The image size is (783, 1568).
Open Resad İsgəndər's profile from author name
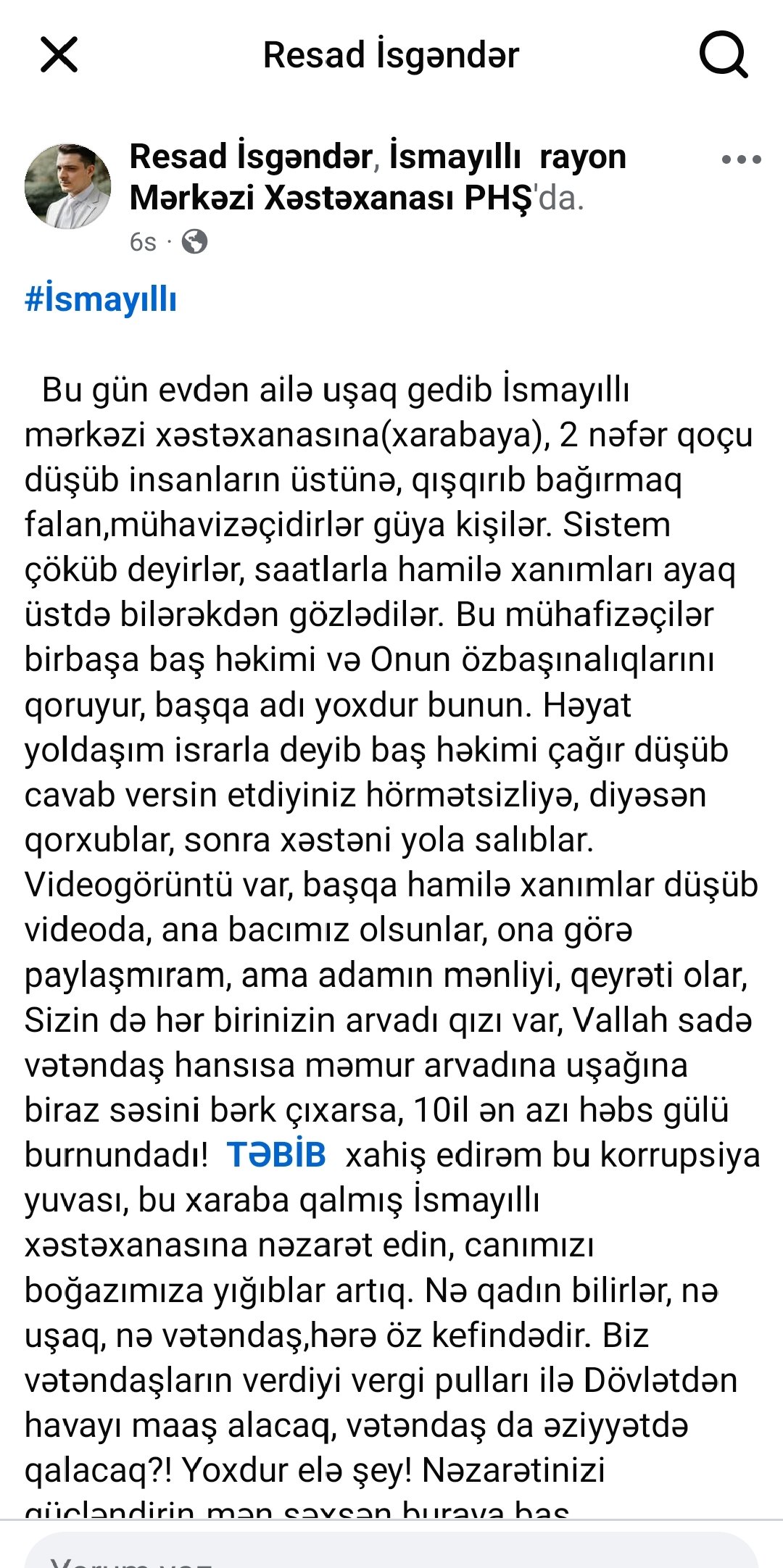tap(251, 157)
